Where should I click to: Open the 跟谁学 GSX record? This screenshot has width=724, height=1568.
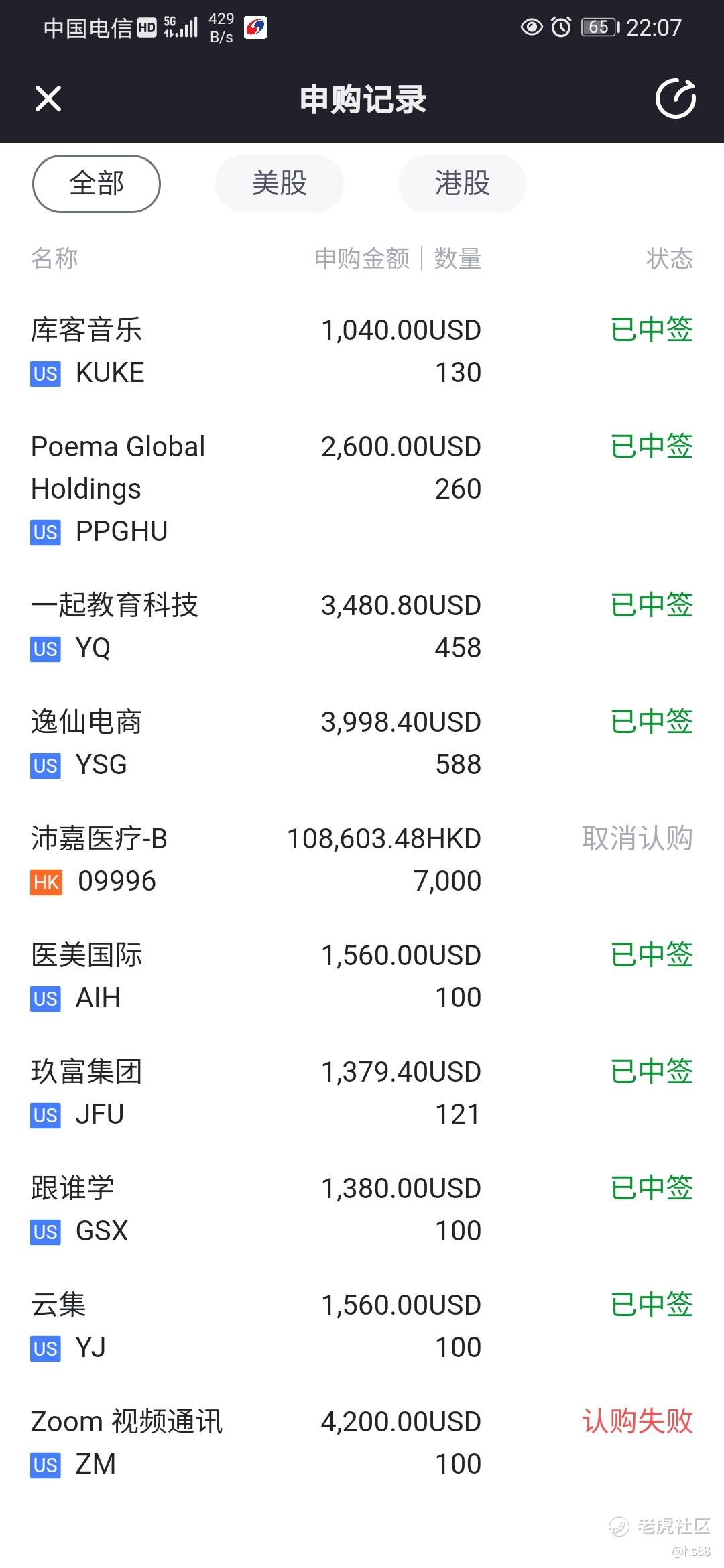pos(362,1210)
